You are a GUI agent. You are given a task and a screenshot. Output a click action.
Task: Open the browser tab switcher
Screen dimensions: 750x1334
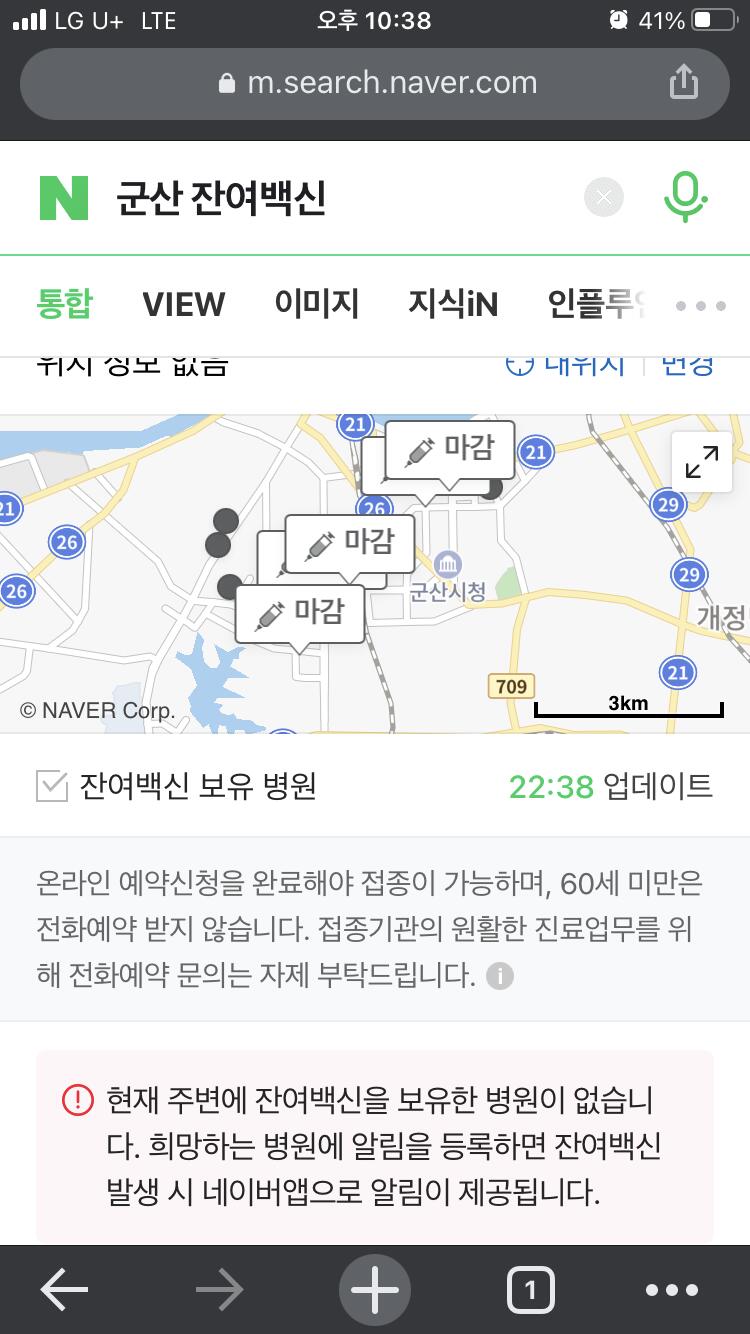pyautogui.click(x=530, y=1290)
